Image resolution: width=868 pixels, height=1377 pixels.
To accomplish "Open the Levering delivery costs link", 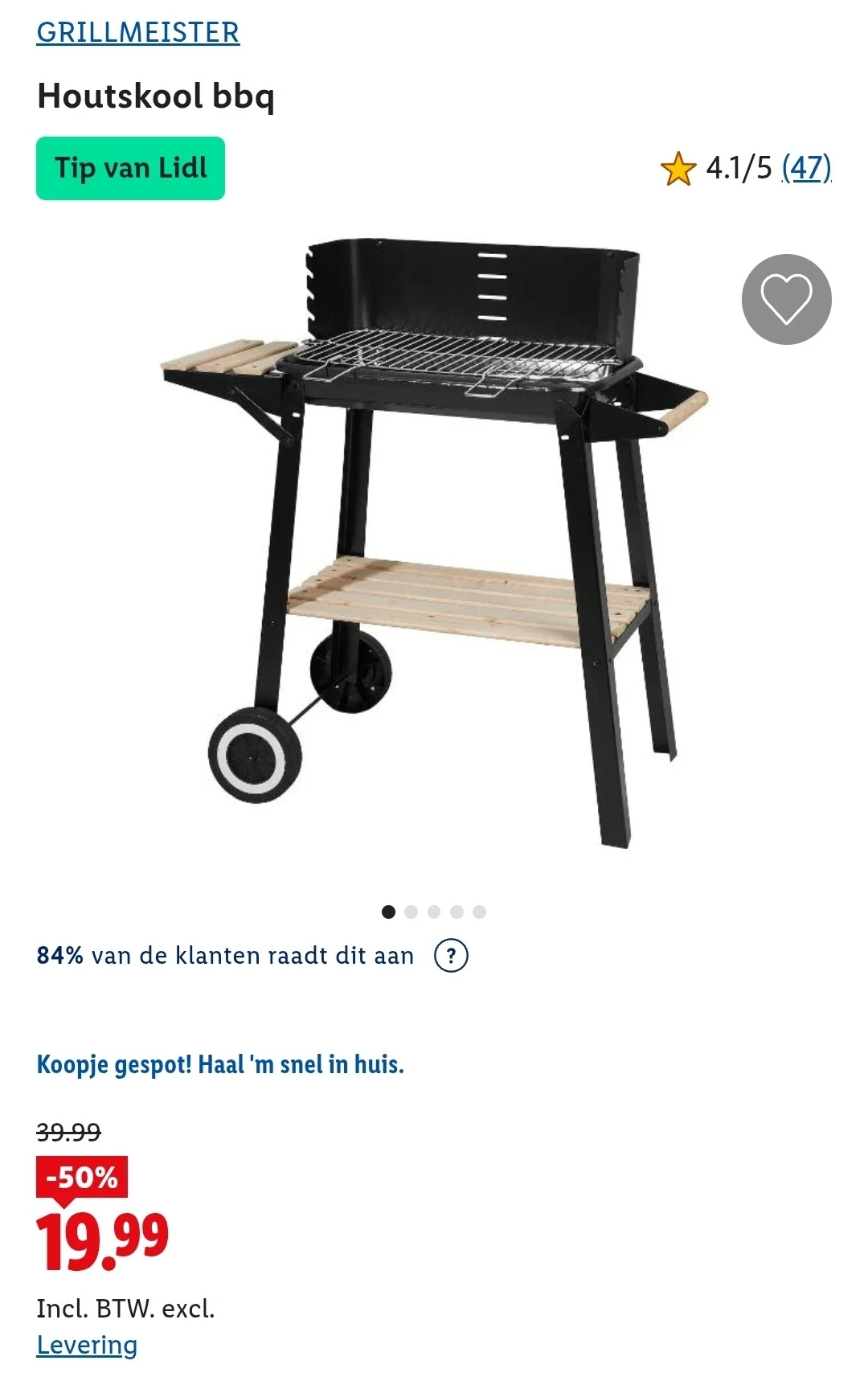I will click(x=87, y=1345).
